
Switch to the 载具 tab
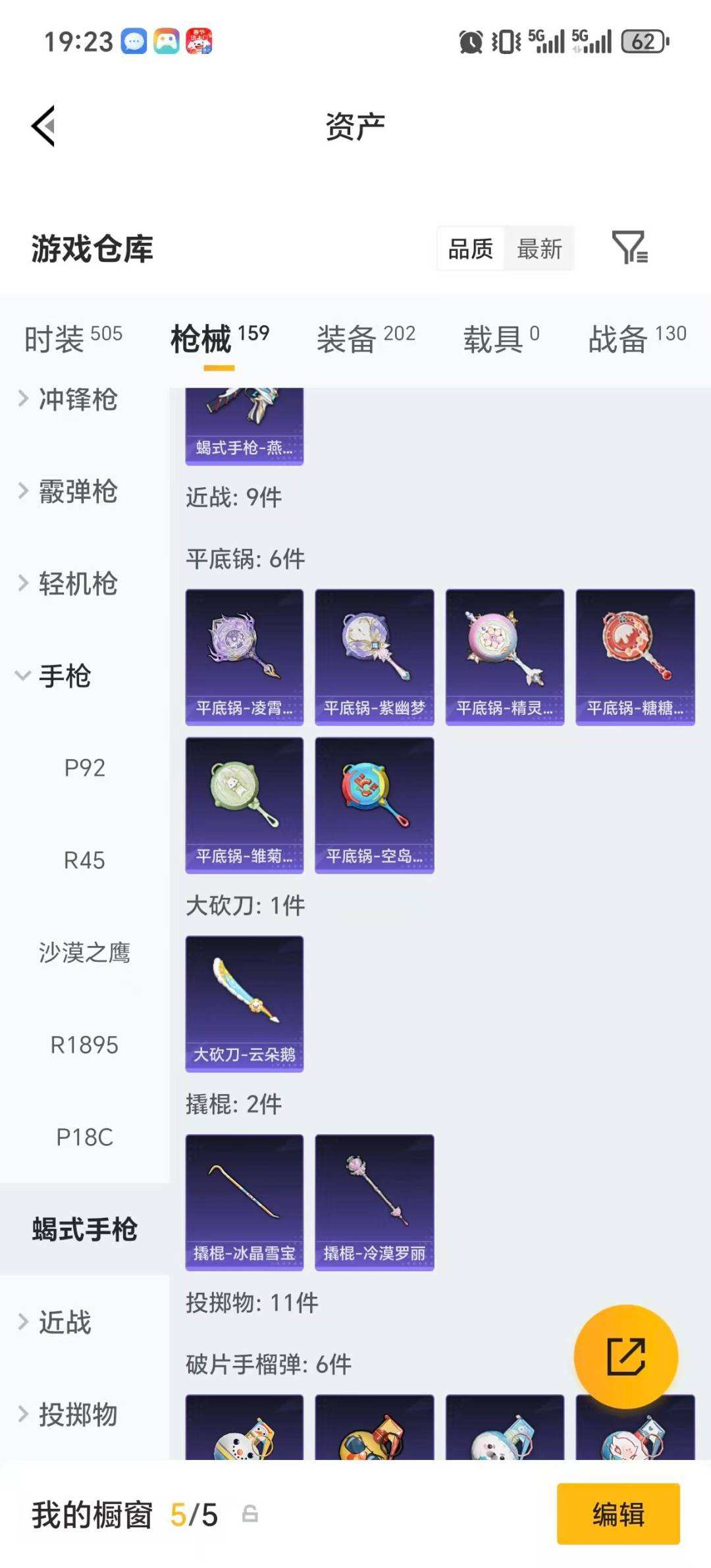[501, 338]
